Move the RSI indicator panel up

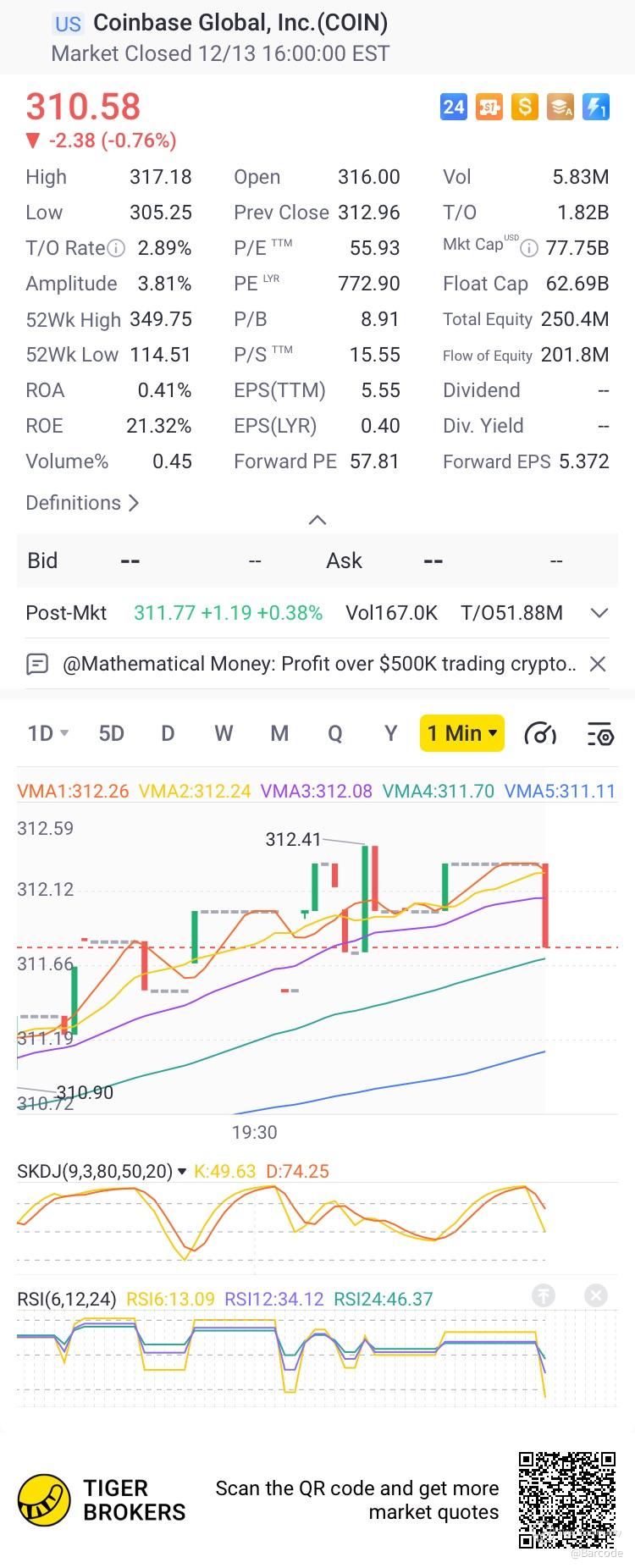tap(544, 1295)
